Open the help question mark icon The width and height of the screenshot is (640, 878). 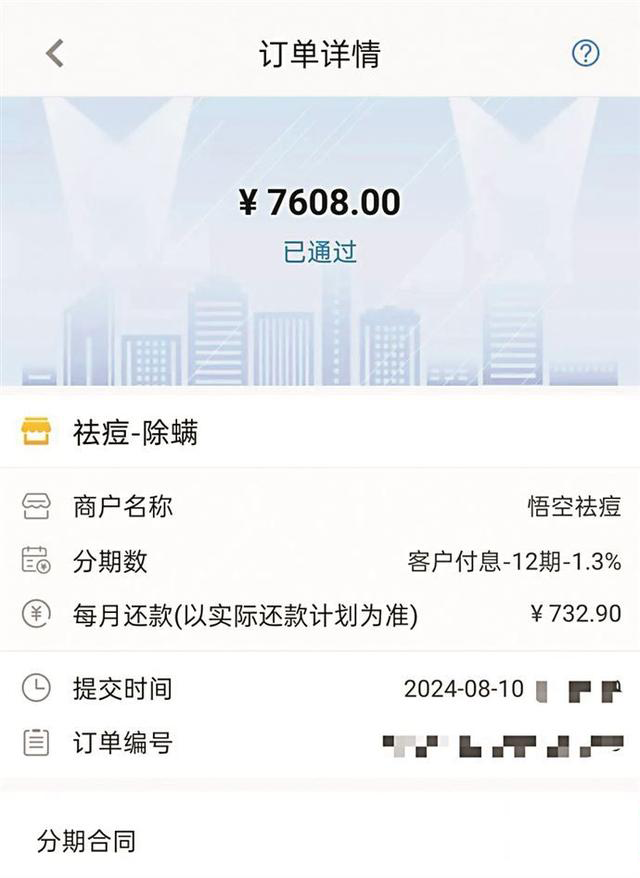click(x=585, y=54)
